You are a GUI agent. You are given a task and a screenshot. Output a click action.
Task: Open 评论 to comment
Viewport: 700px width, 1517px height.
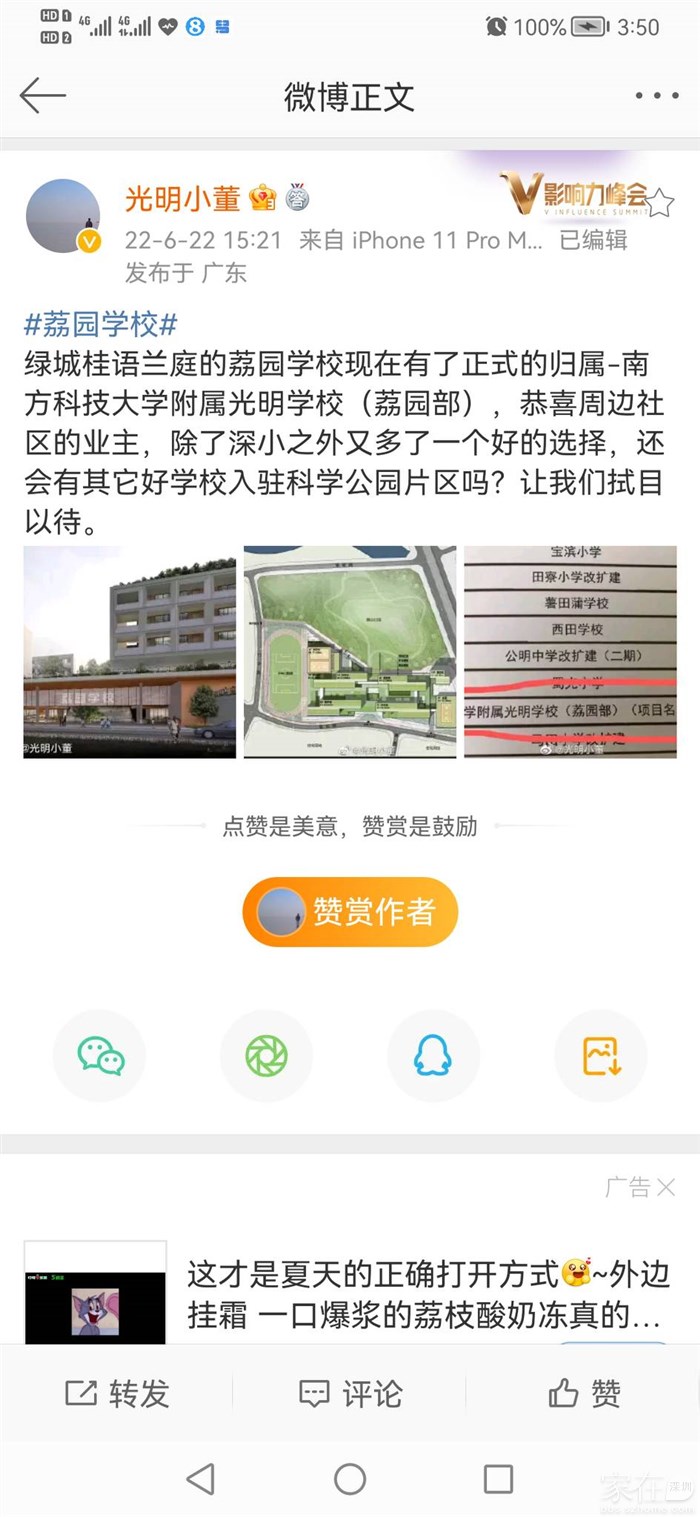coord(350,1393)
